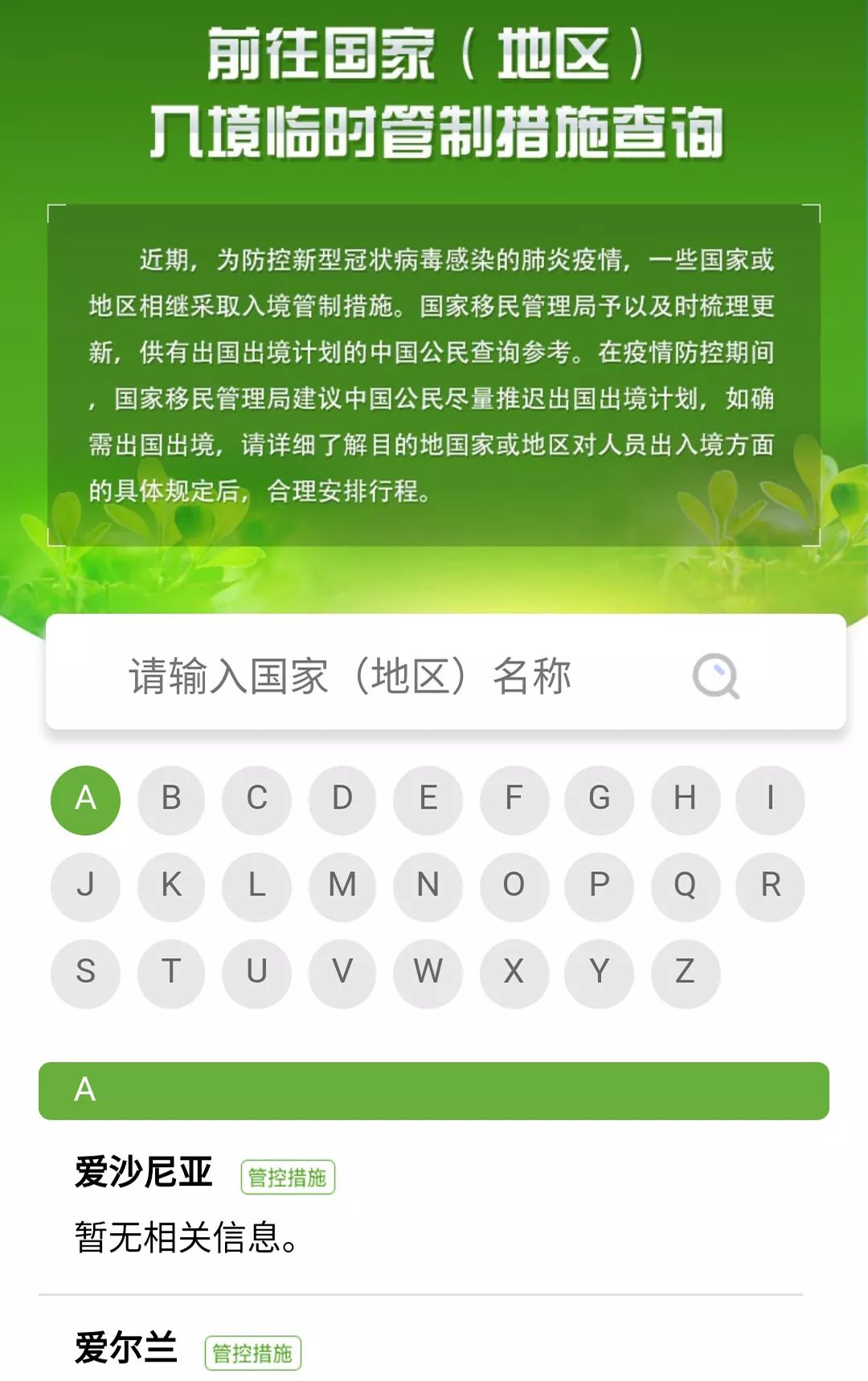This screenshot has width=868, height=1381.
Task: Go to letter X countries
Action: click(514, 973)
